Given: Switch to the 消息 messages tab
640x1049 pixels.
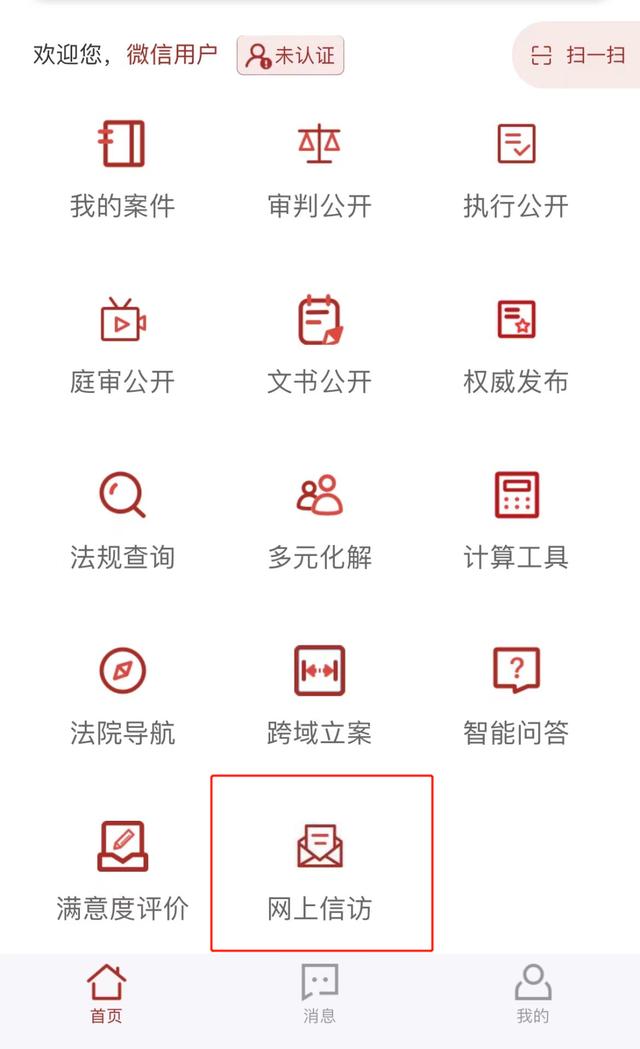Looking at the screenshot, I should pyautogui.click(x=319, y=994).
